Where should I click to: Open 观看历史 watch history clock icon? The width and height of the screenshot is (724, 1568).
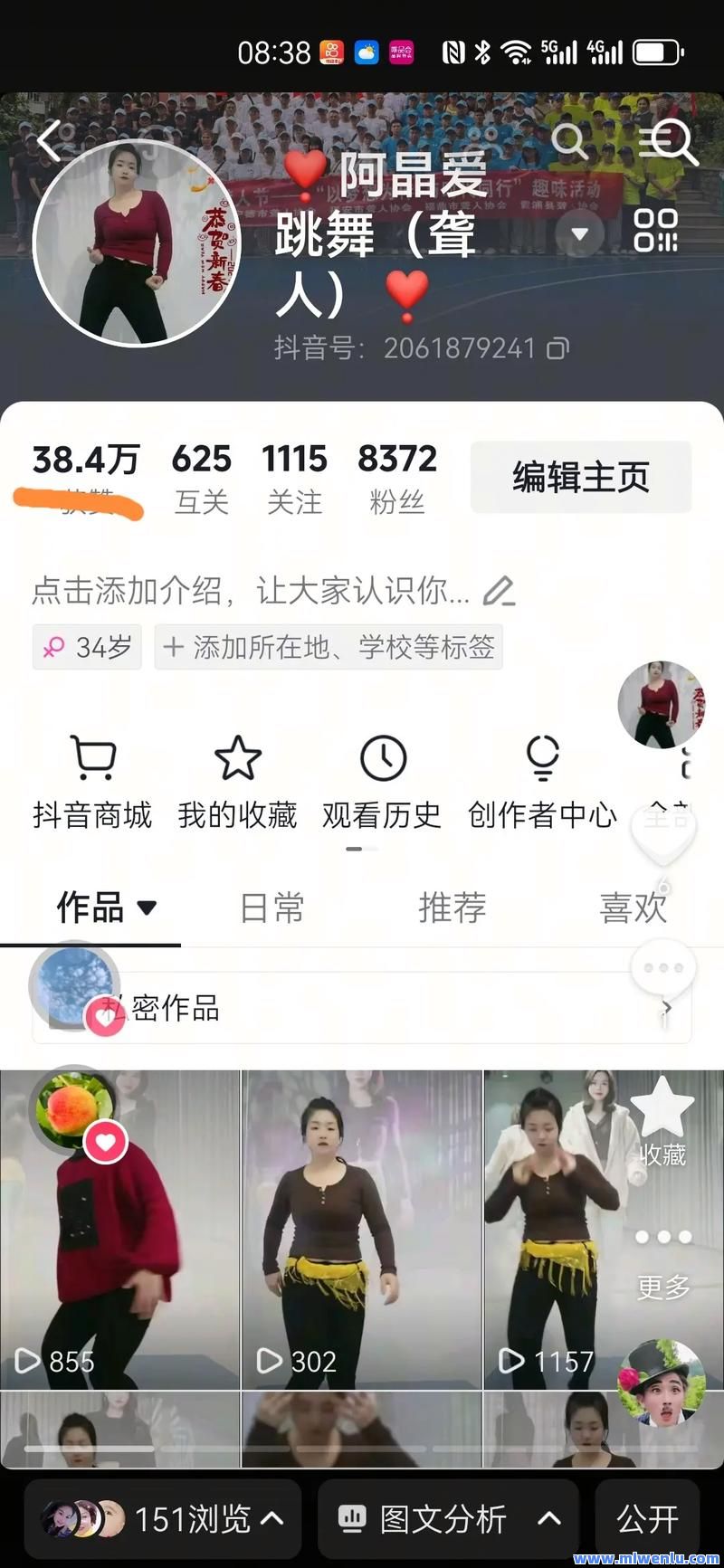(x=381, y=778)
